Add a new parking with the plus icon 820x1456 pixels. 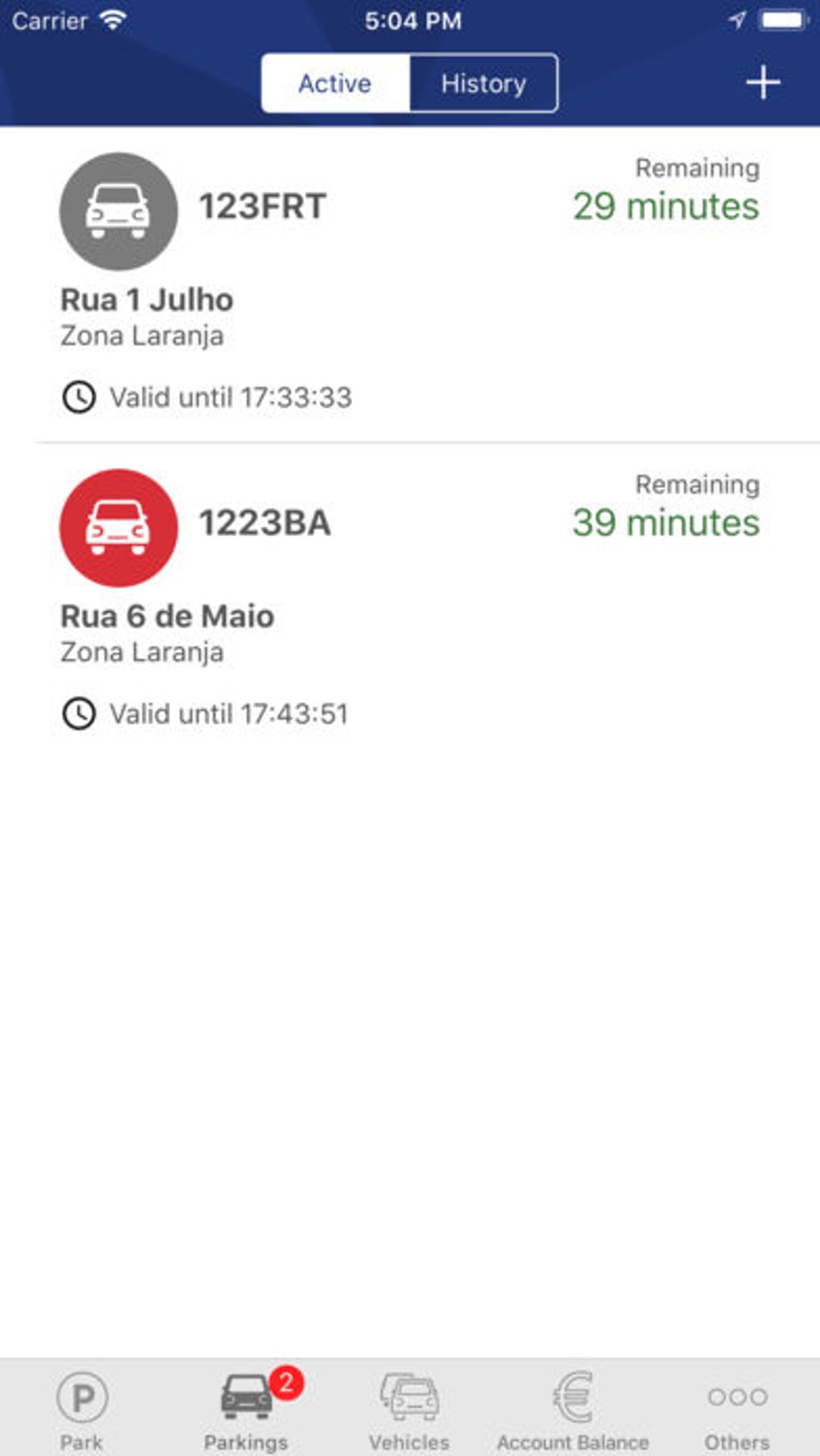[x=762, y=83]
